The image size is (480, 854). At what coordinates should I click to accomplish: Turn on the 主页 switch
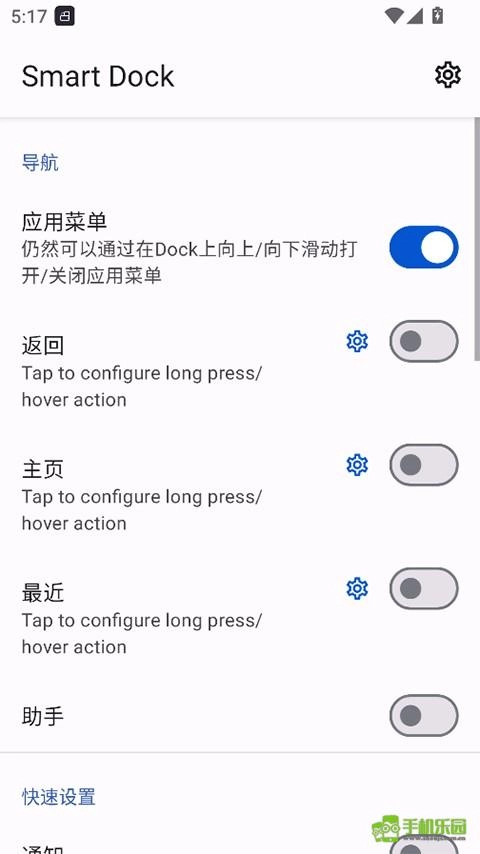424,465
